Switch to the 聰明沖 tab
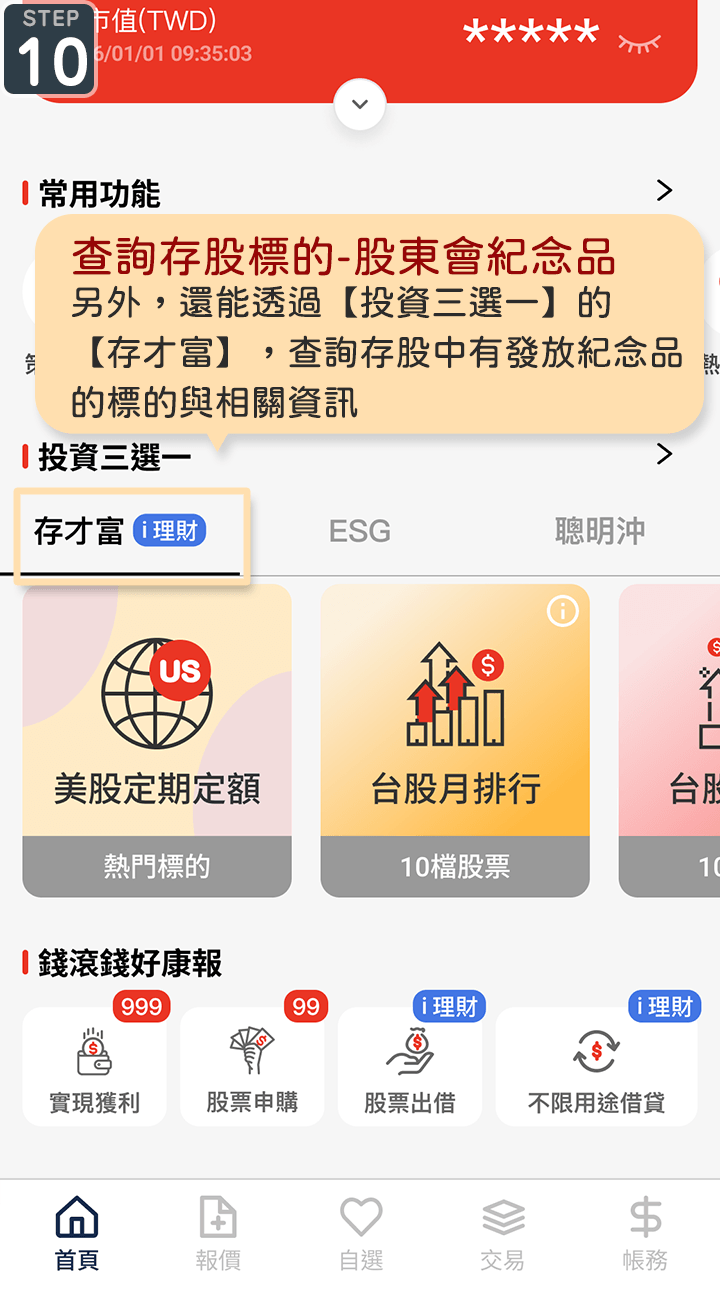The image size is (720, 1300). [x=600, y=531]
